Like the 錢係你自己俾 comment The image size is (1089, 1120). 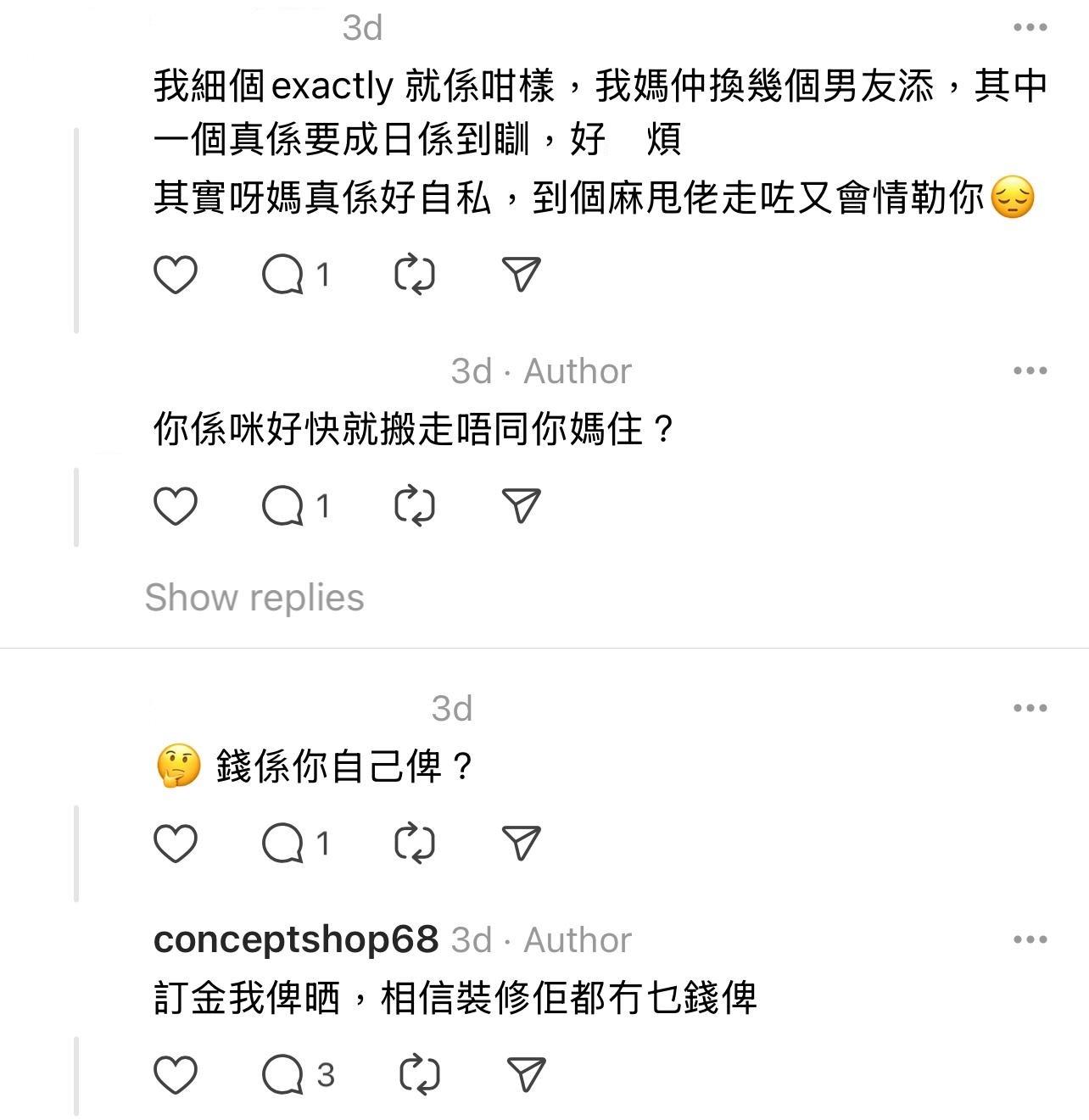pos(176,844)
